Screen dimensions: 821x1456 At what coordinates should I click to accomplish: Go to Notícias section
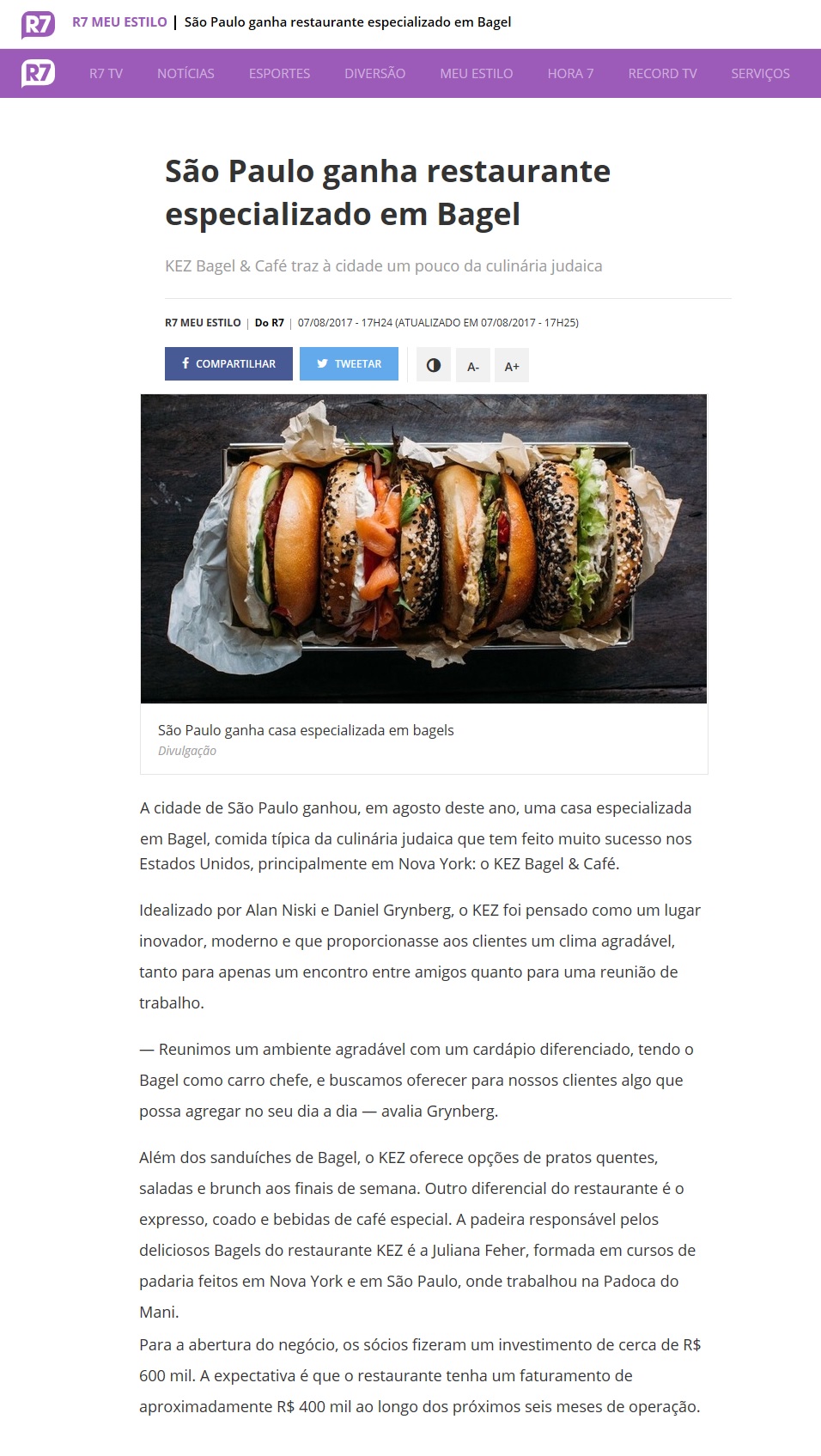pos(185,74)
